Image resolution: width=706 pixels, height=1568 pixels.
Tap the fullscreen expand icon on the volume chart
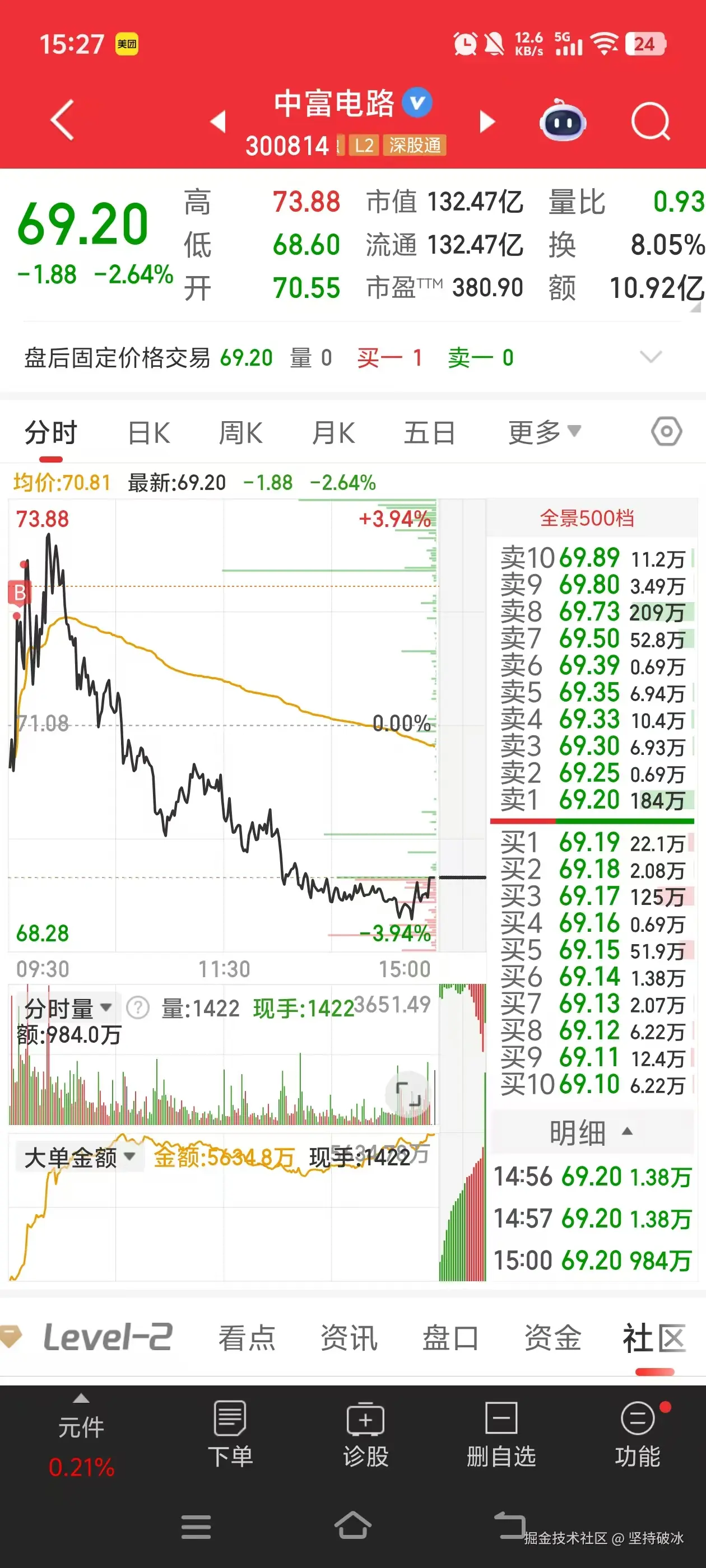[410, 1094]
